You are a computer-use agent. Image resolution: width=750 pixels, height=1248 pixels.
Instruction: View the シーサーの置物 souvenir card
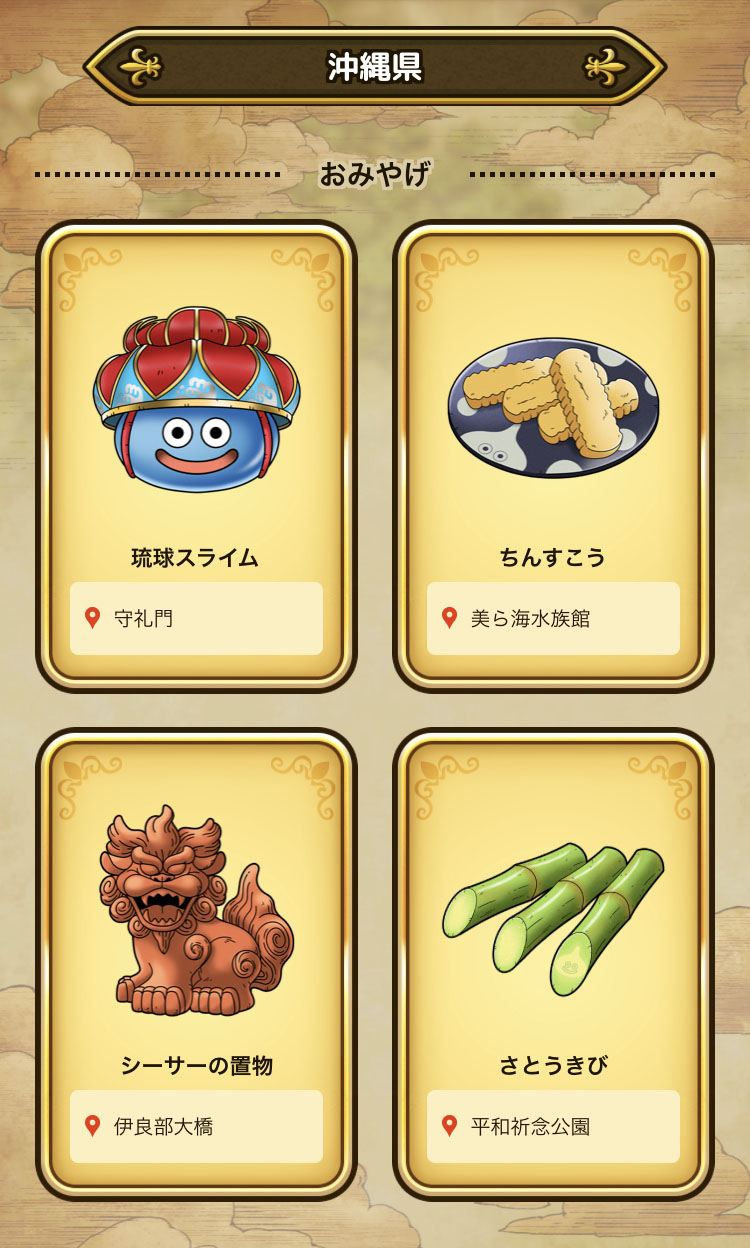click(196, 963)
